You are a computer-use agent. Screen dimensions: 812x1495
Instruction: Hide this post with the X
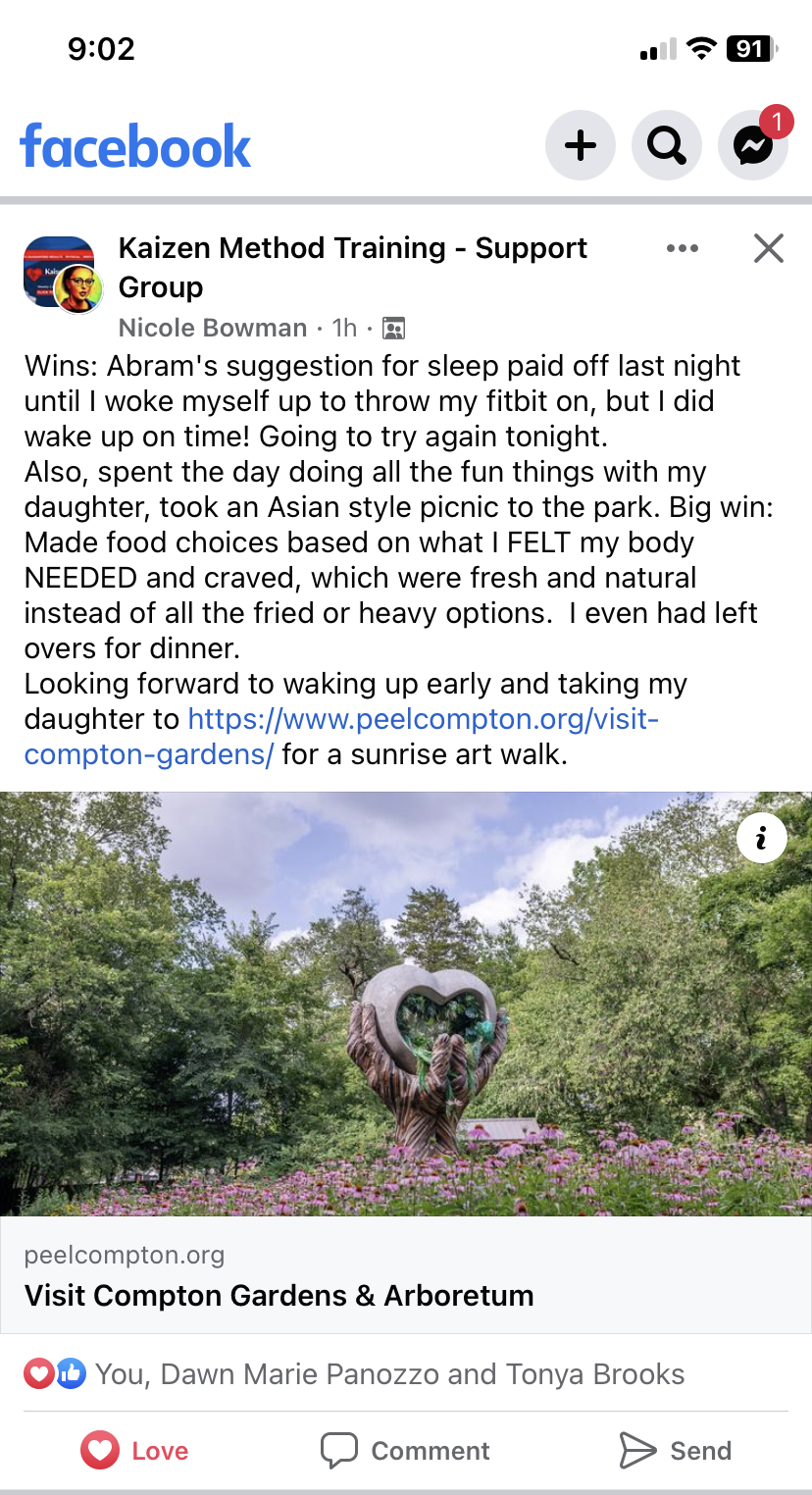click(x=769, y=249)
